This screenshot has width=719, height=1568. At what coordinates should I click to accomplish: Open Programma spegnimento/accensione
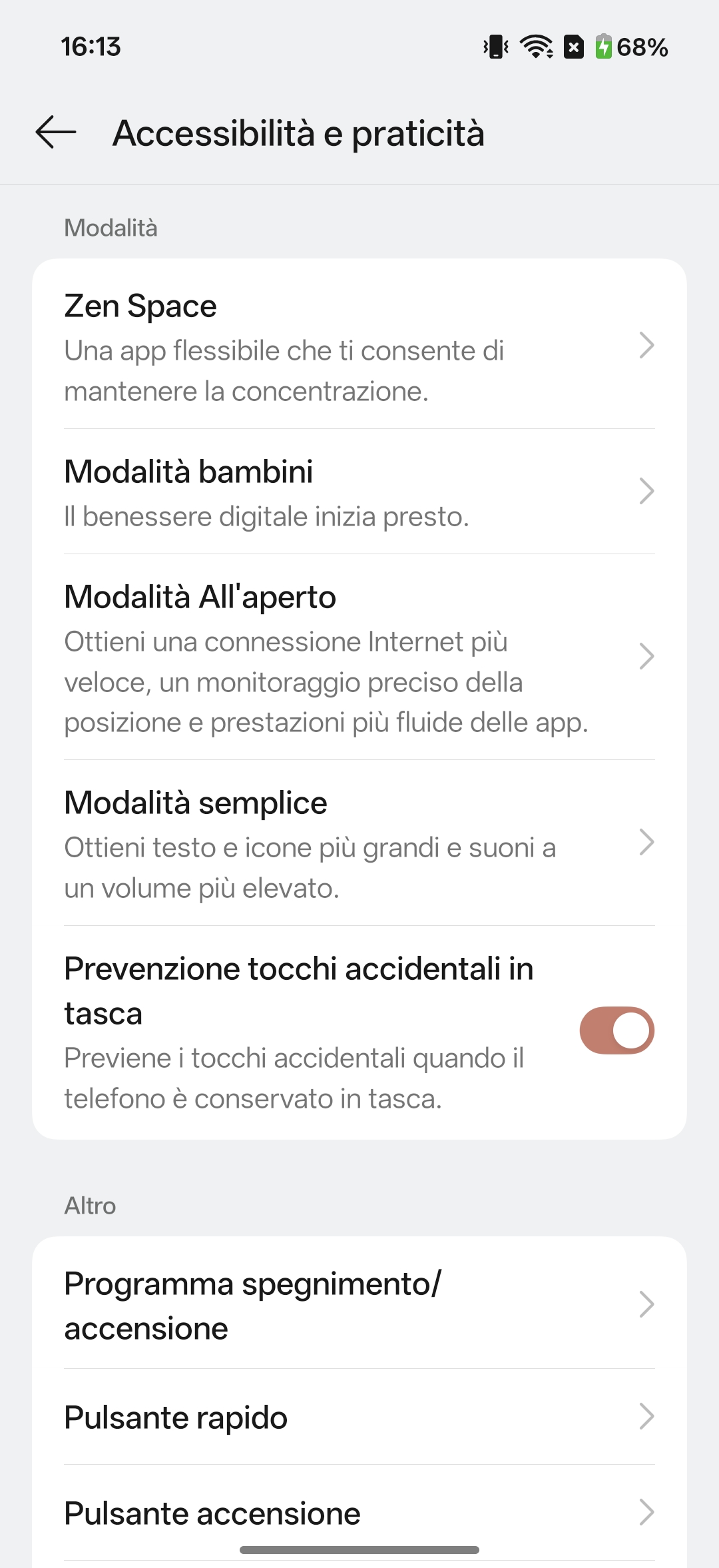[x=359, y=1304]
